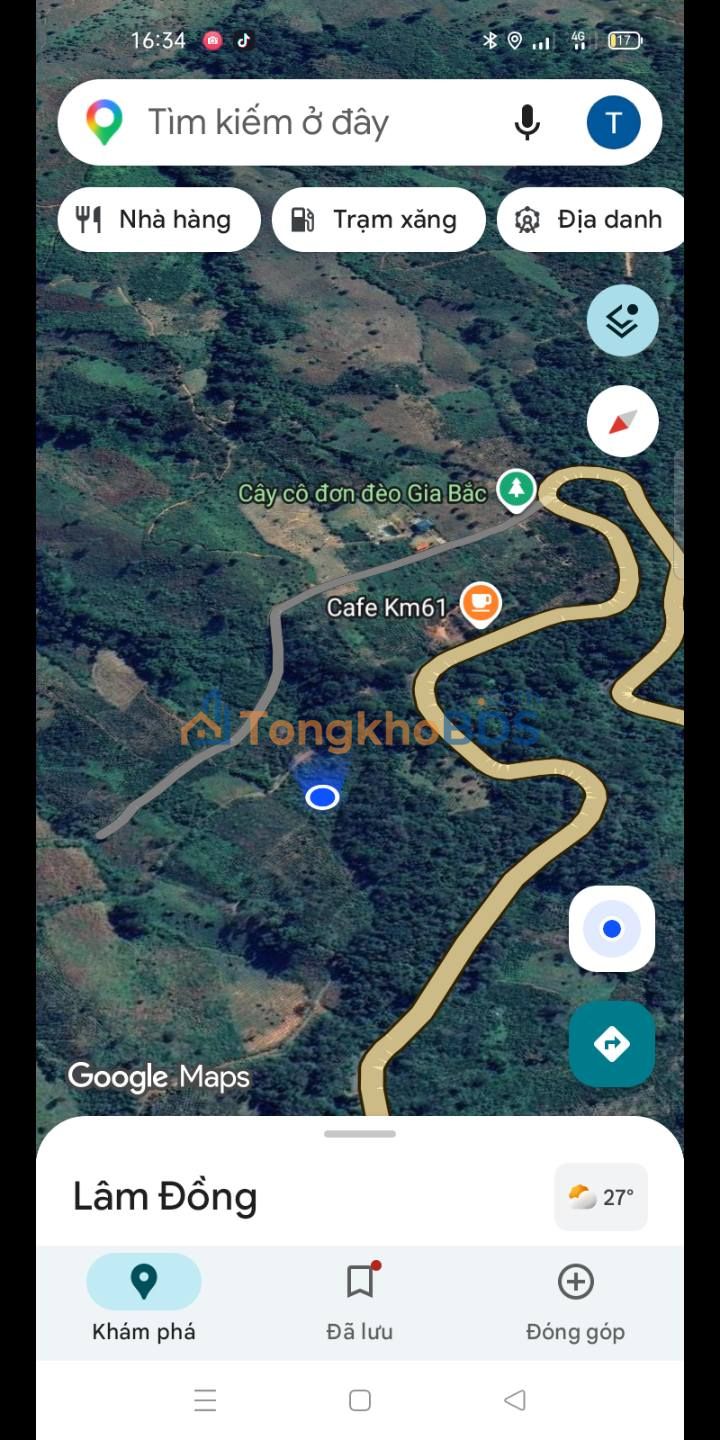Open the Cafe Km61 place marker
720x1440 pixels.
(481, 603)
